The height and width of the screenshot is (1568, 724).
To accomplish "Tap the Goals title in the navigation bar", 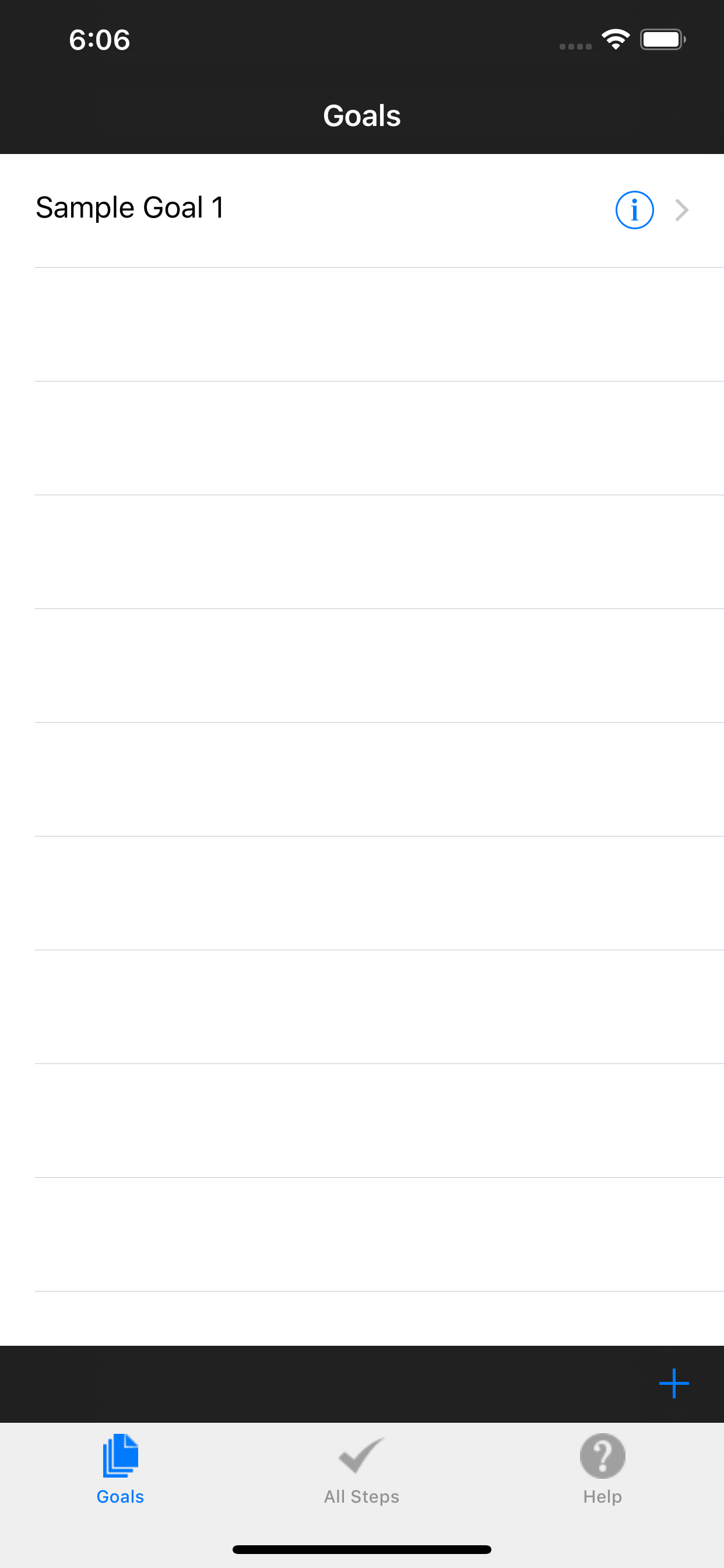I will click(x=361, y=114).
